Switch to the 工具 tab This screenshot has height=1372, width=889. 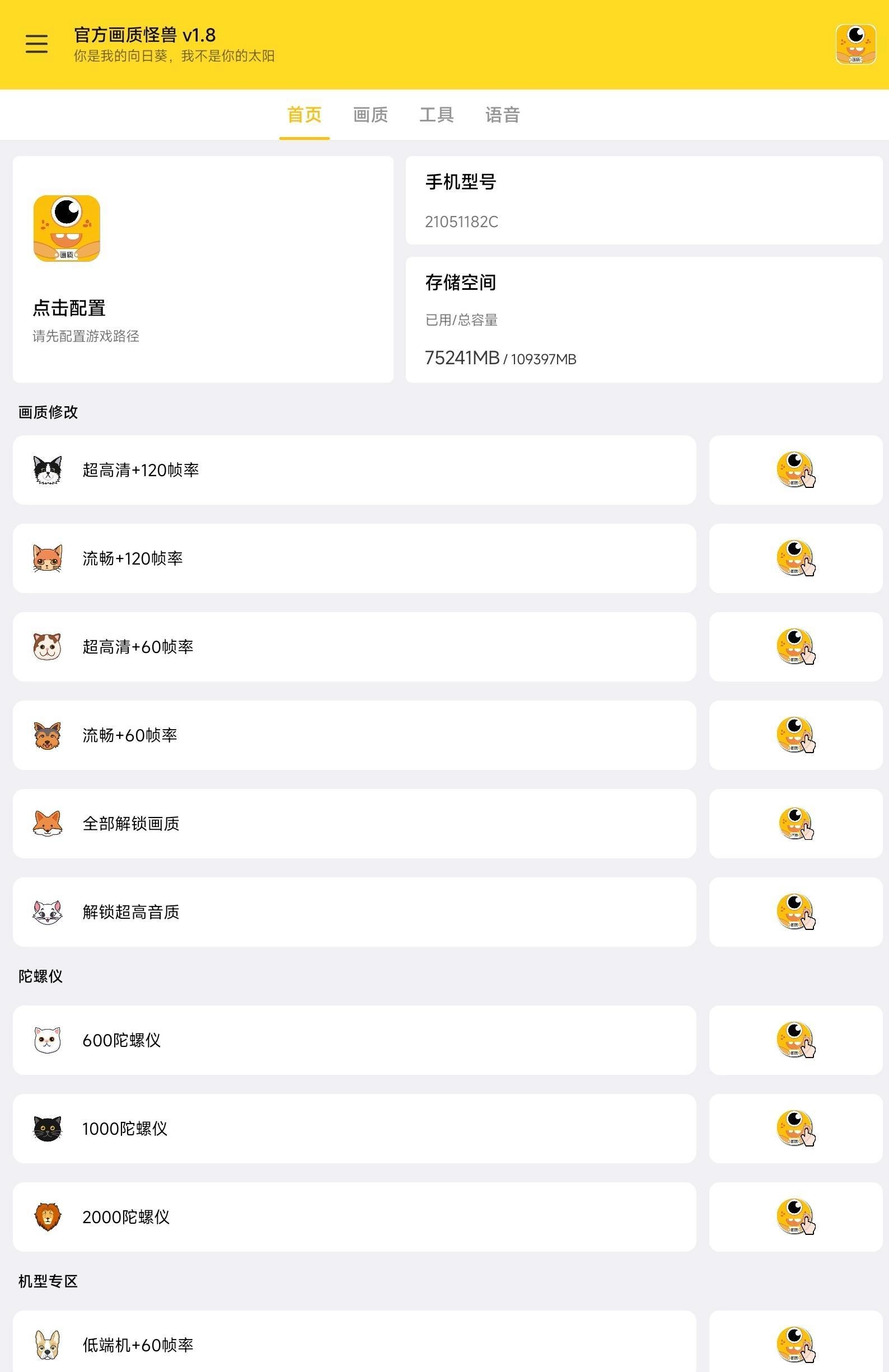(x=437, y=115)
